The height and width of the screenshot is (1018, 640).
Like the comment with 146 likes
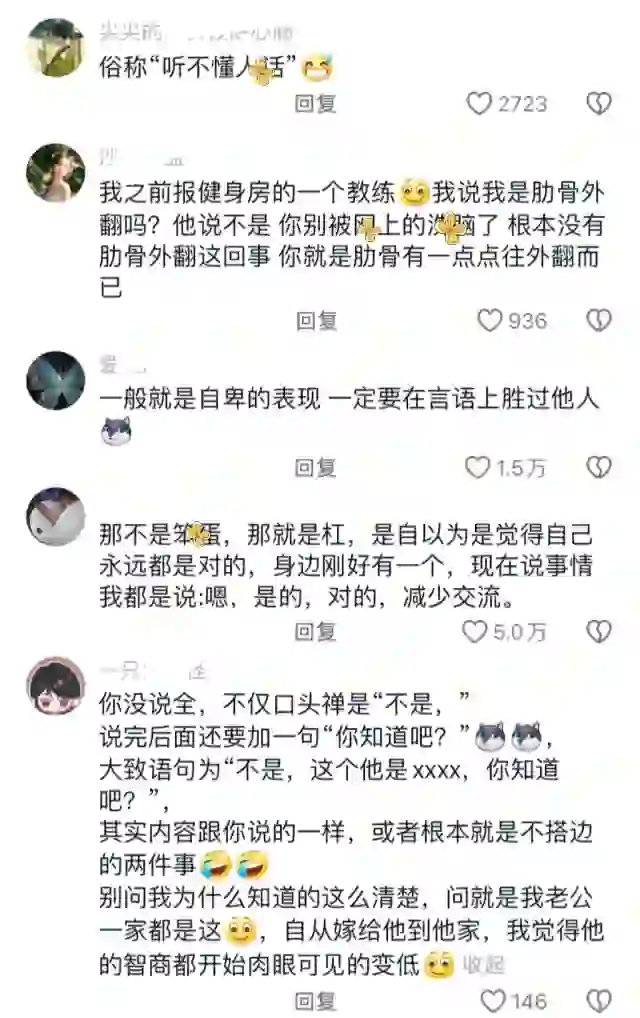[x=493, y=1000]
